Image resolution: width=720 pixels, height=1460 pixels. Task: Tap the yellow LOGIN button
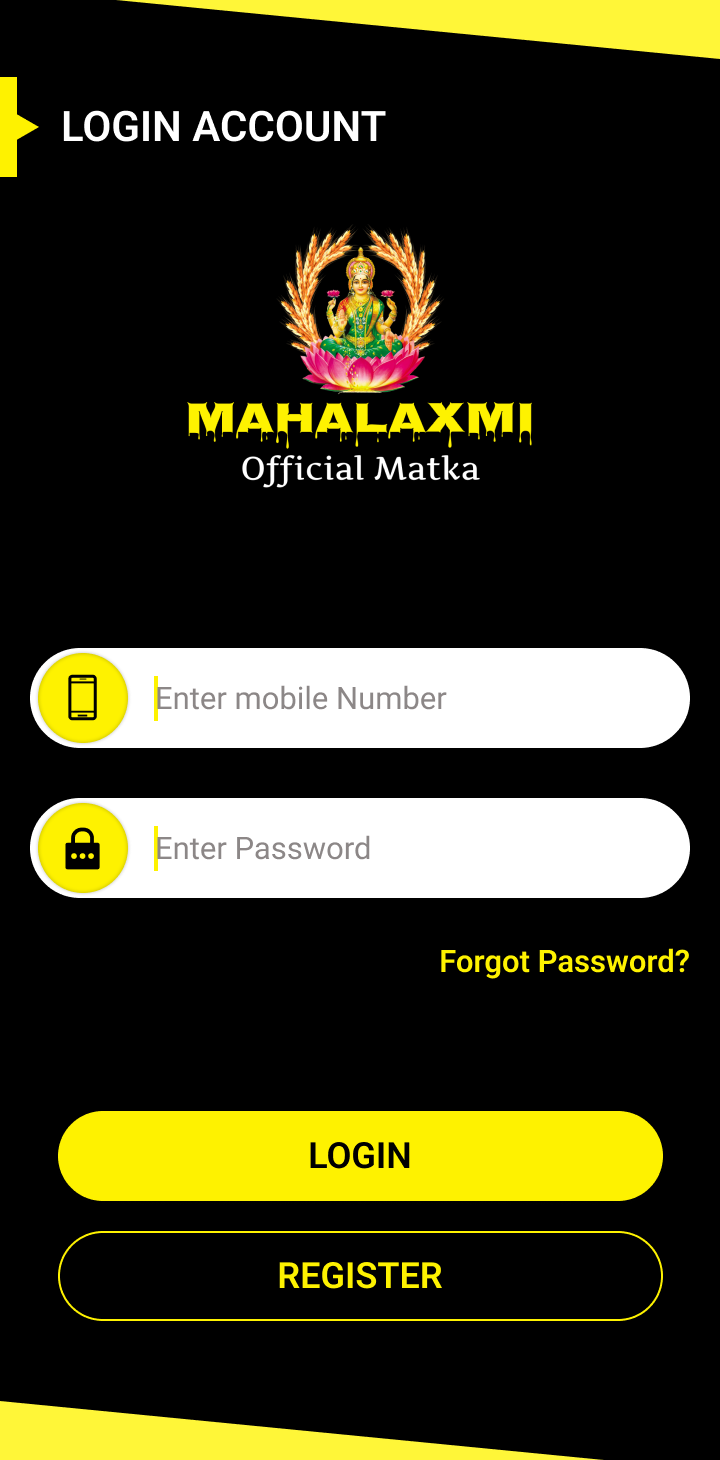pyautogui.click(x=360, y=1156)
